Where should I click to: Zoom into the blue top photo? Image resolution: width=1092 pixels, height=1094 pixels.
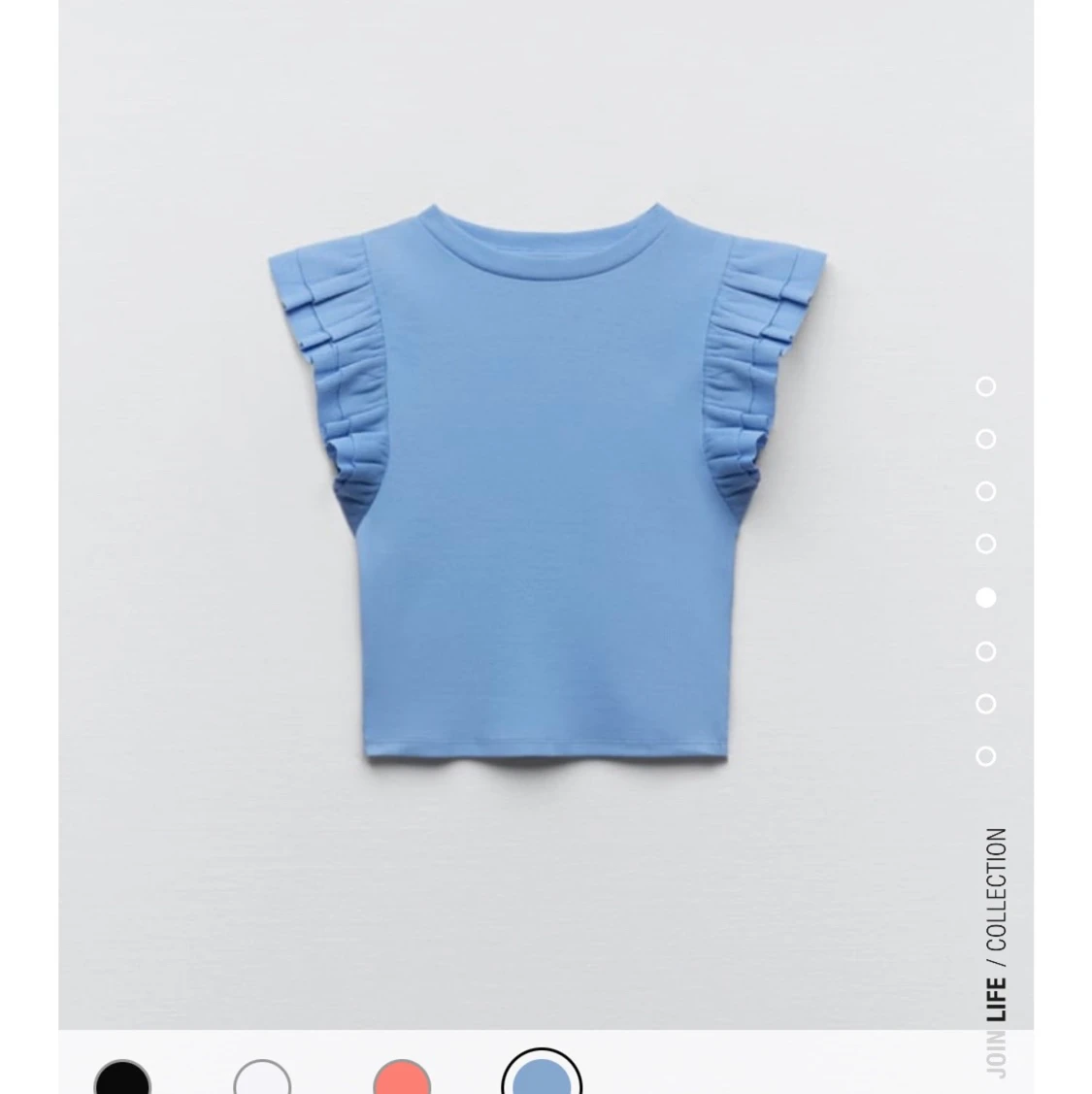click(544, 485)
